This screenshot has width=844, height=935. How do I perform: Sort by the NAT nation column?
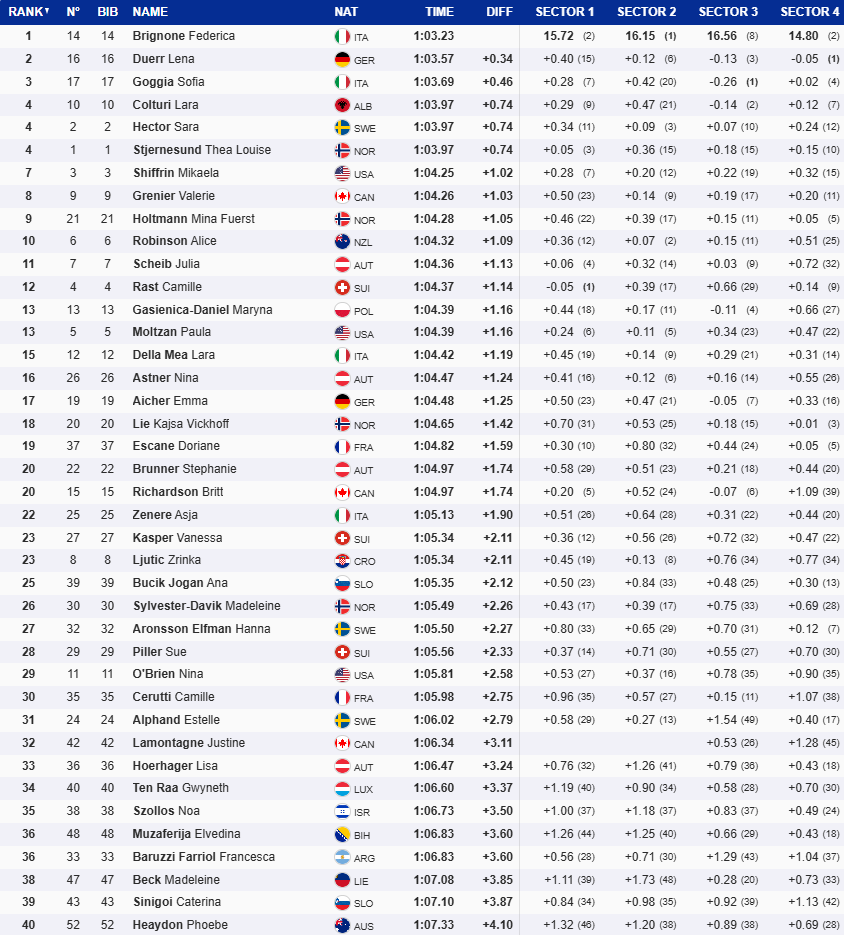(x=346, y=12)
